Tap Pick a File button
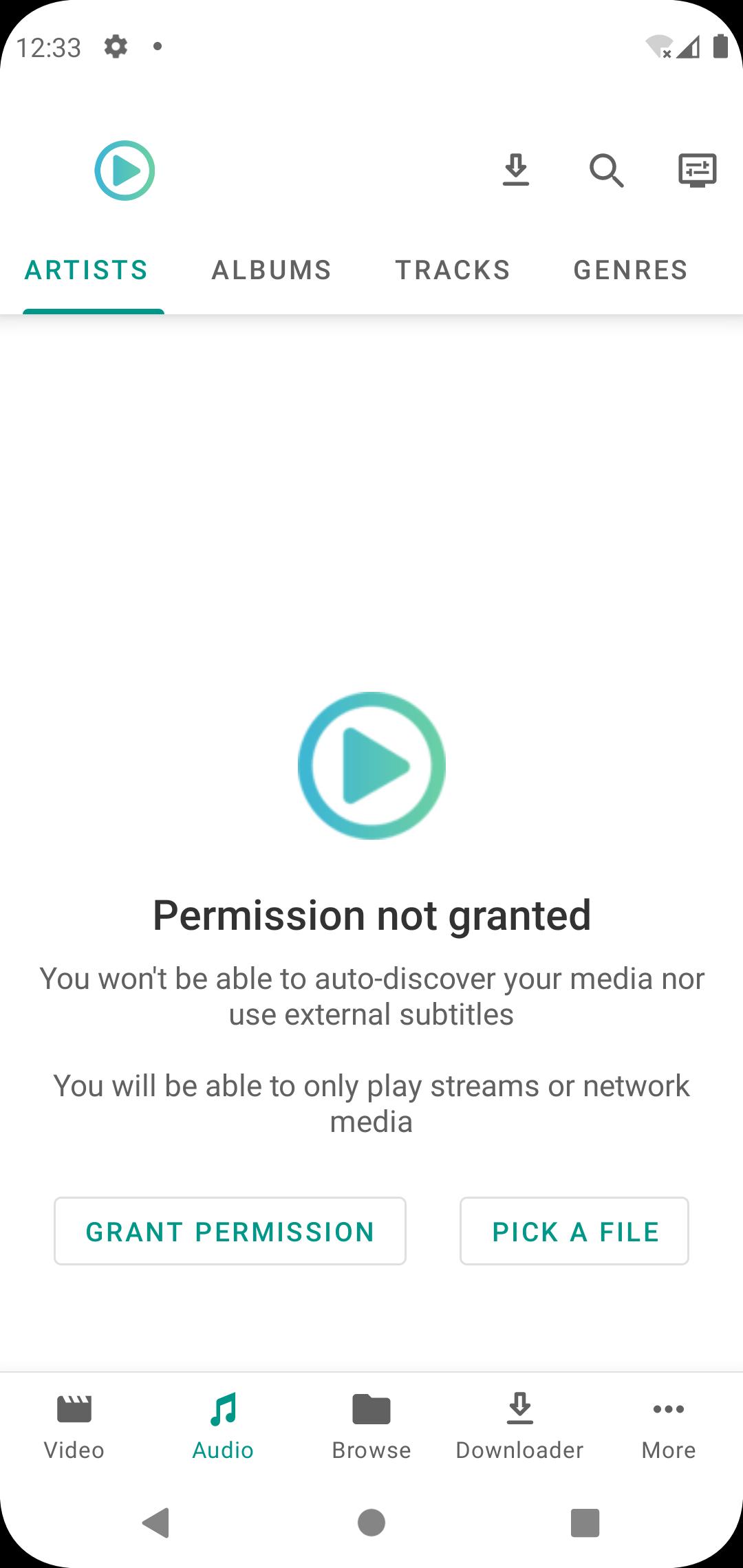743x1568 pixels. click(x=574, y=1231)
